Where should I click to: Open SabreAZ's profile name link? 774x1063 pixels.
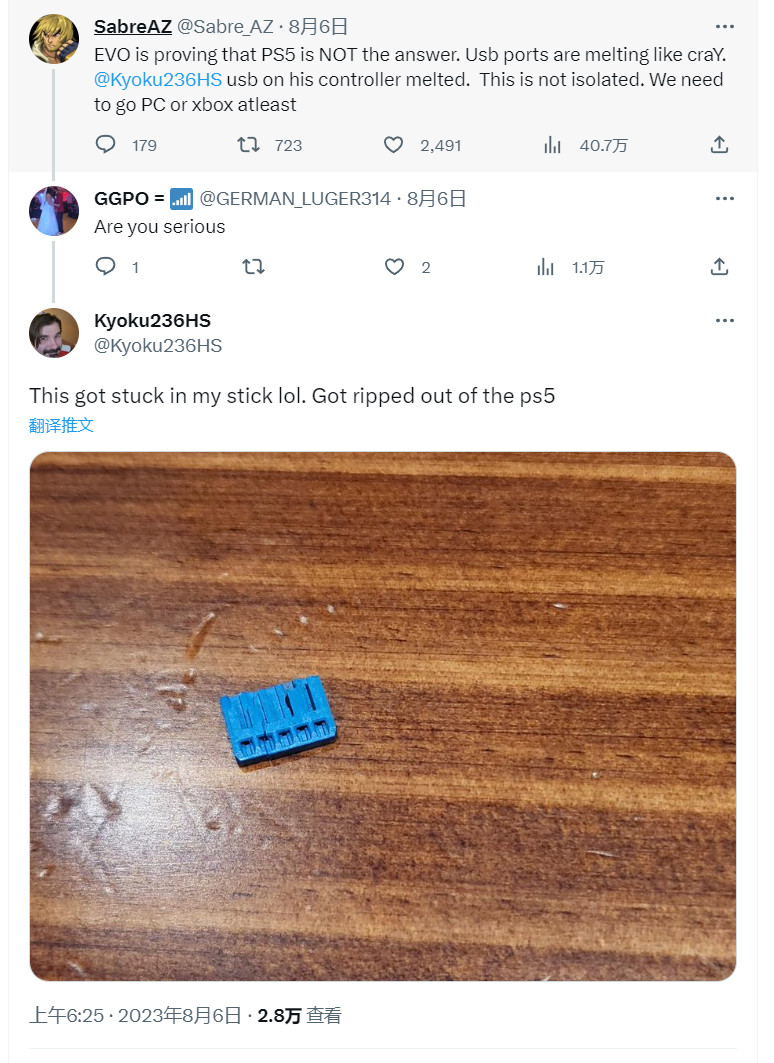132,27
